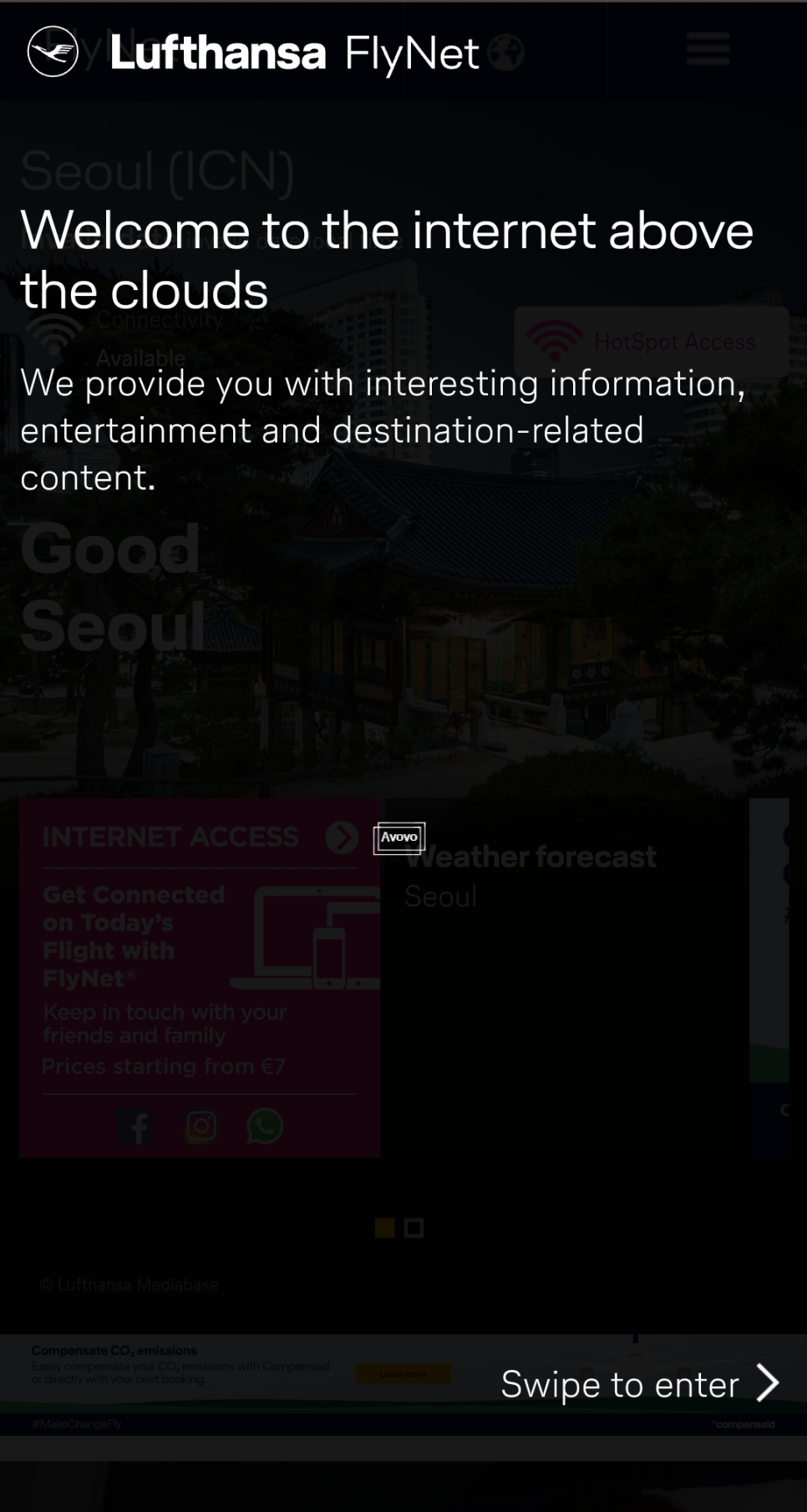
Task: Tap Swipe to enter arrow
Action: 767,1382
